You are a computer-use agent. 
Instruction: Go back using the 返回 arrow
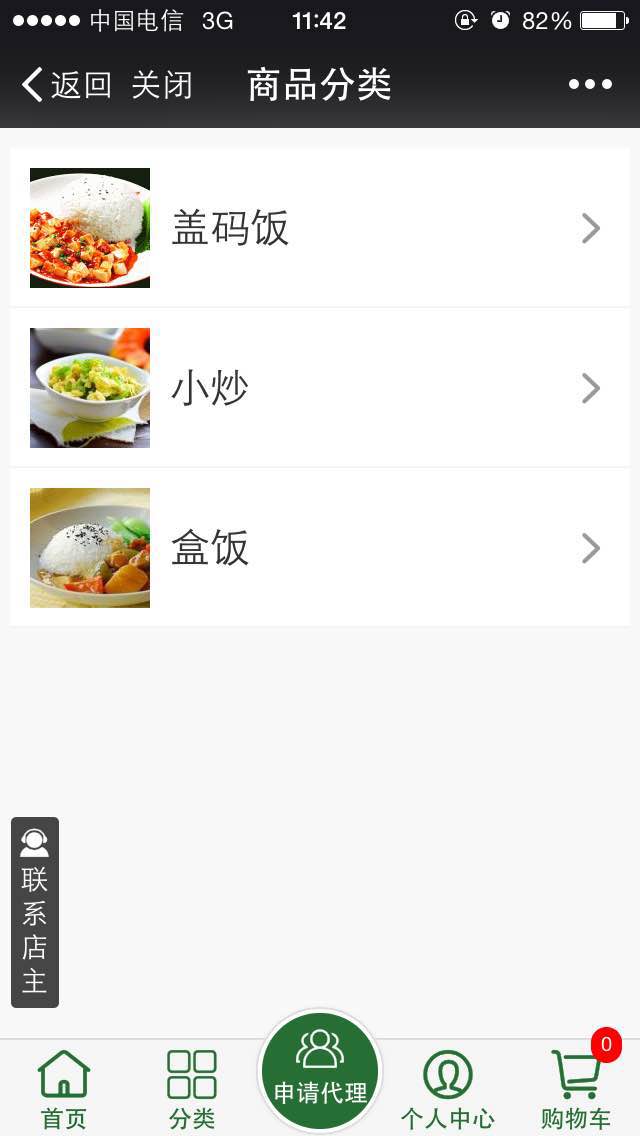65,85
